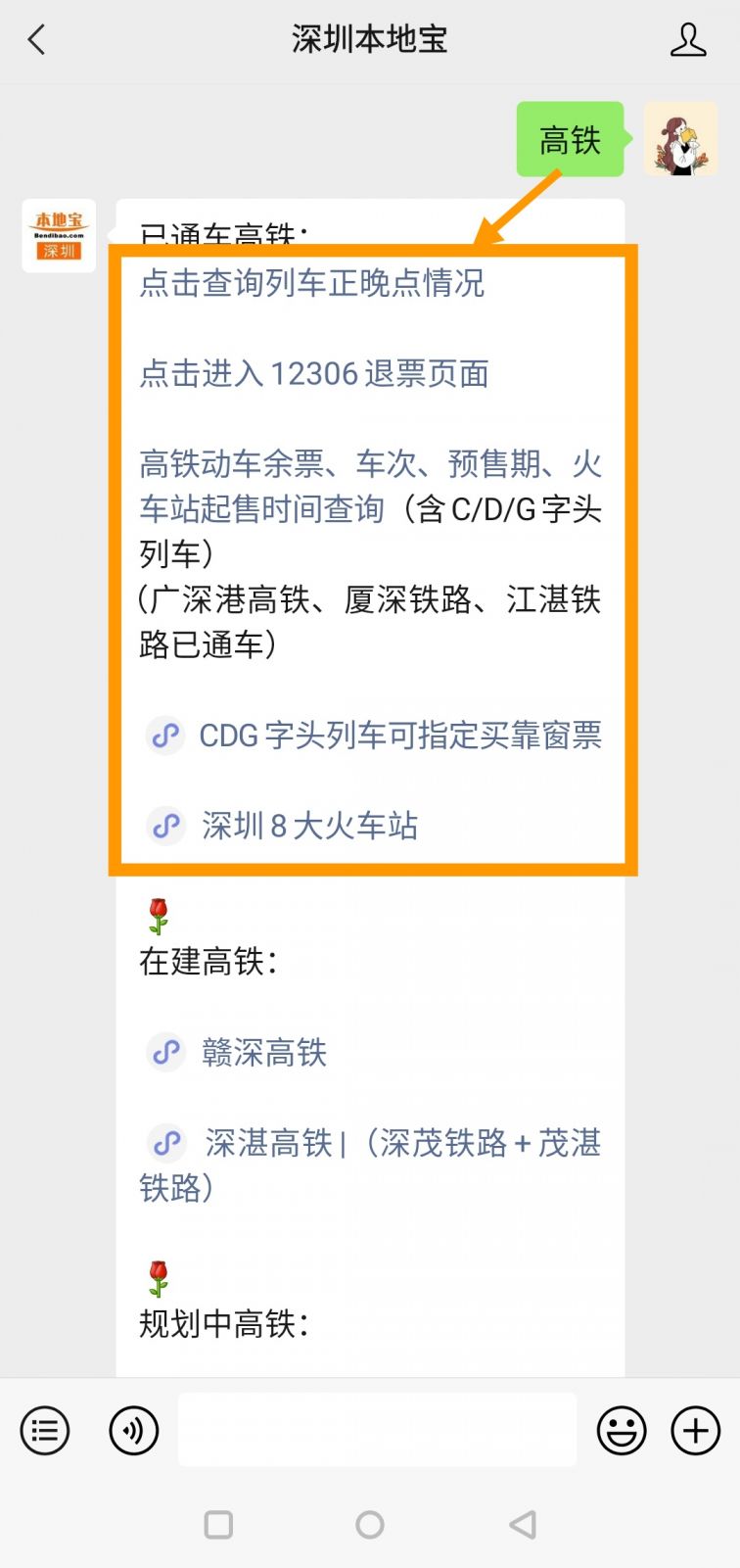
Task: Focus the message input field
Action: coord(377,1431)
